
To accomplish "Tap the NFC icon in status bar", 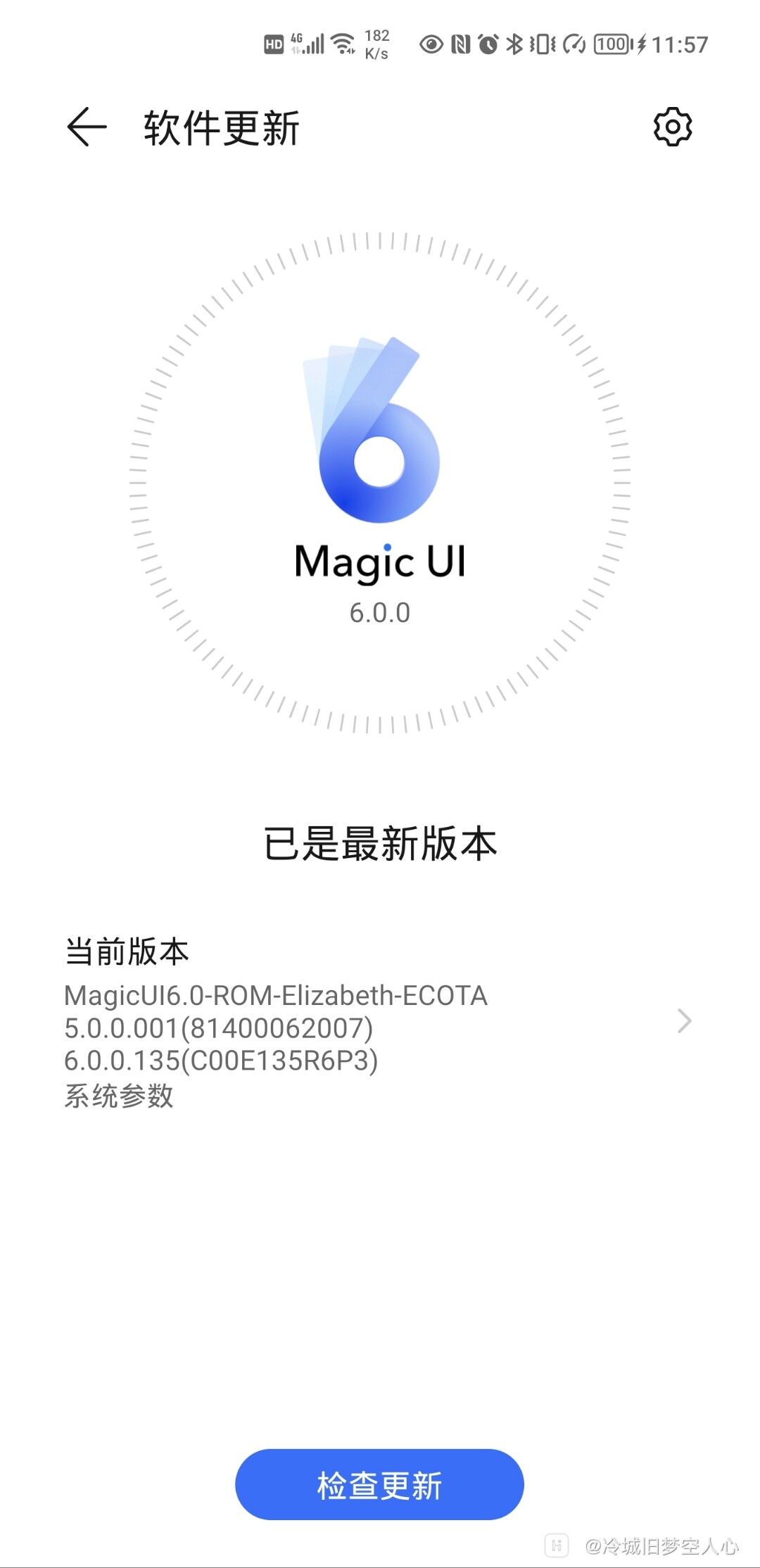I will [x=461, y=44].
